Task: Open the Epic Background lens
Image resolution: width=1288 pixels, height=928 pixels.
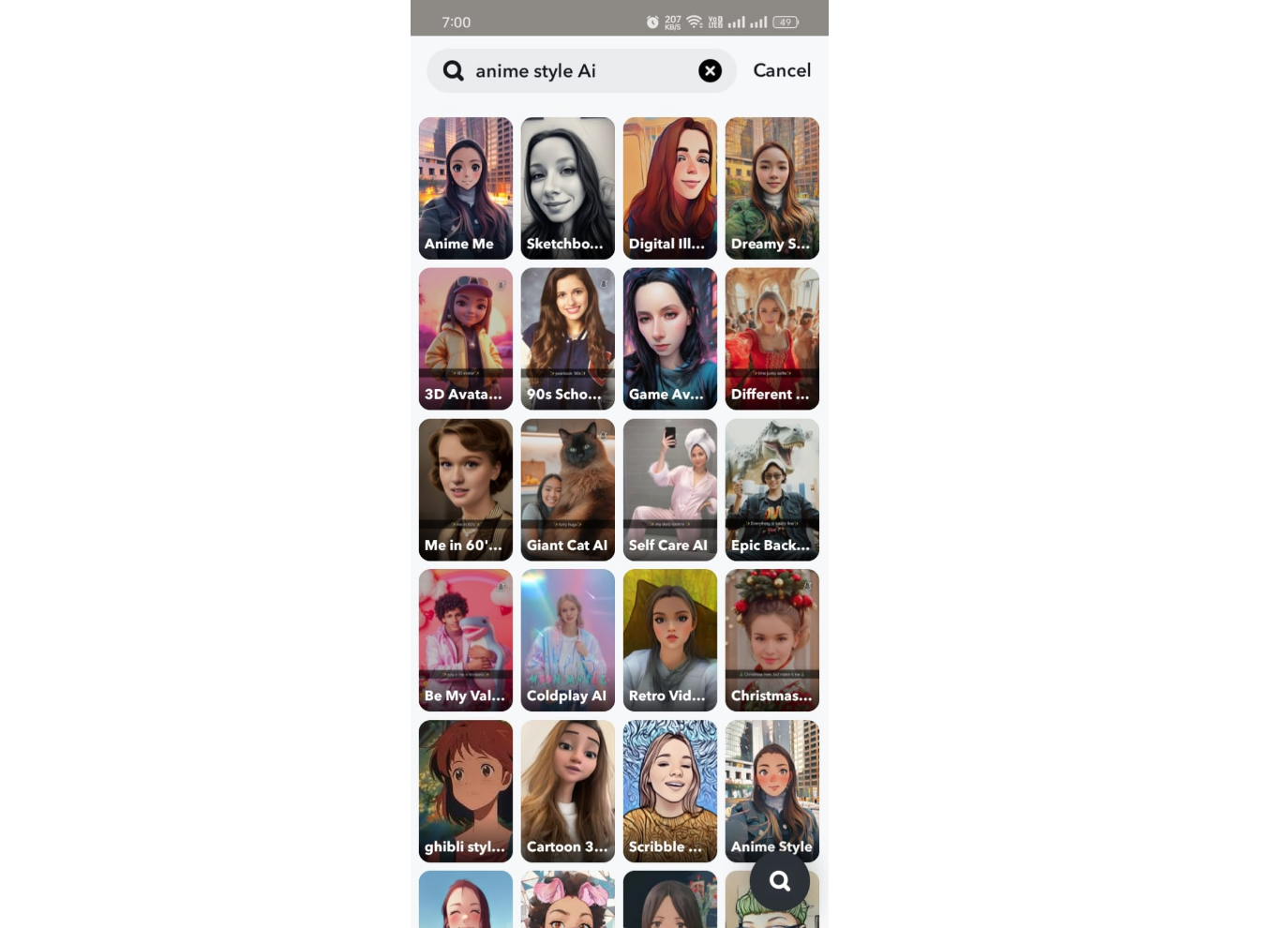Action: [x=771, y=489]
